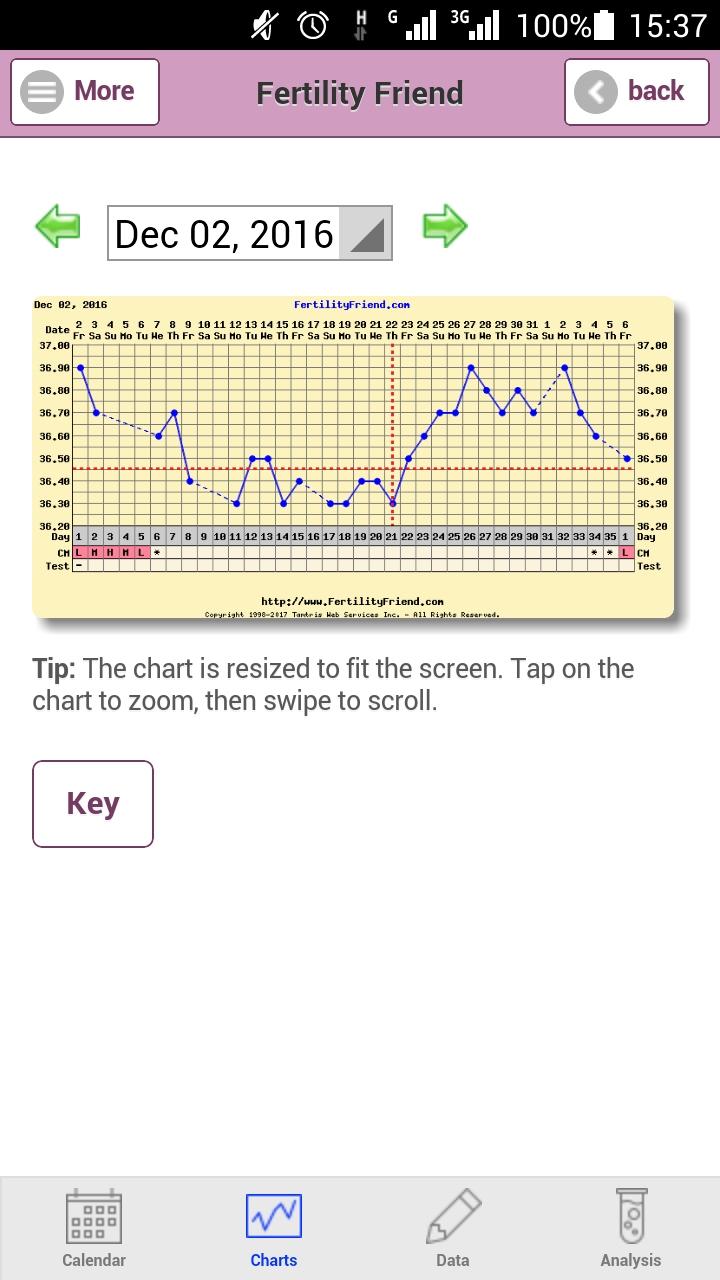Go to the previous cycle chart
Image resolution: width=720 pixels, height=1280 pixels.
(x=58, y=225)
